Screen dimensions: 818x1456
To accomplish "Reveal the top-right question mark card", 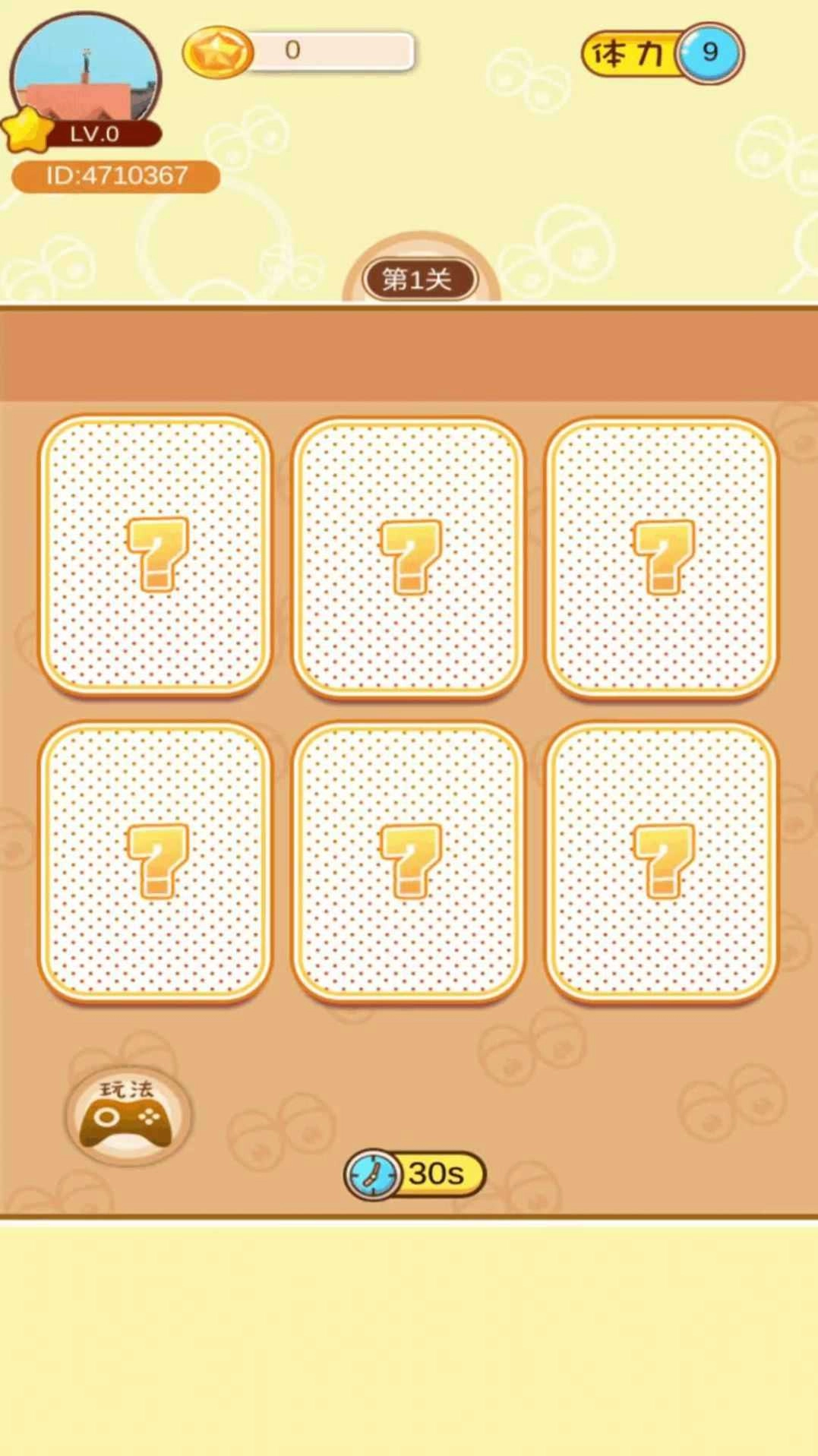I will point(661,556).
